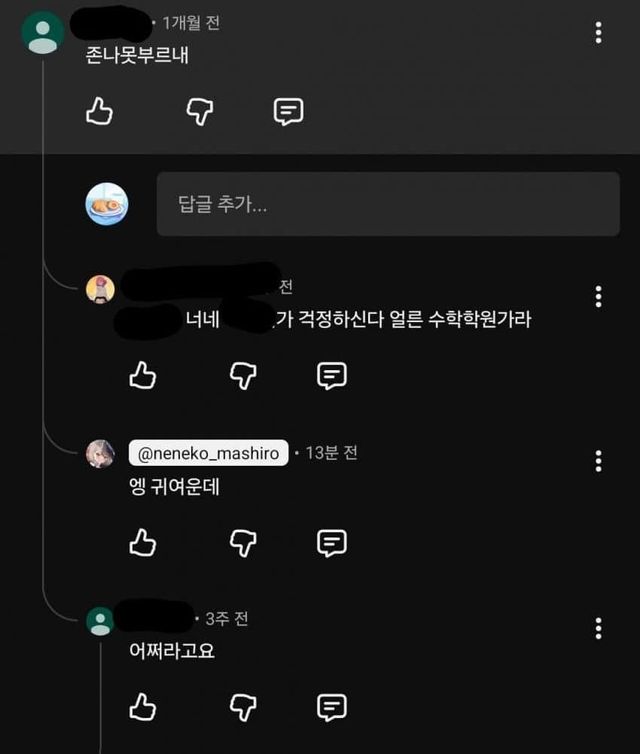Dislike the reply '엥 귀여운데'

(x=243, y=542)
